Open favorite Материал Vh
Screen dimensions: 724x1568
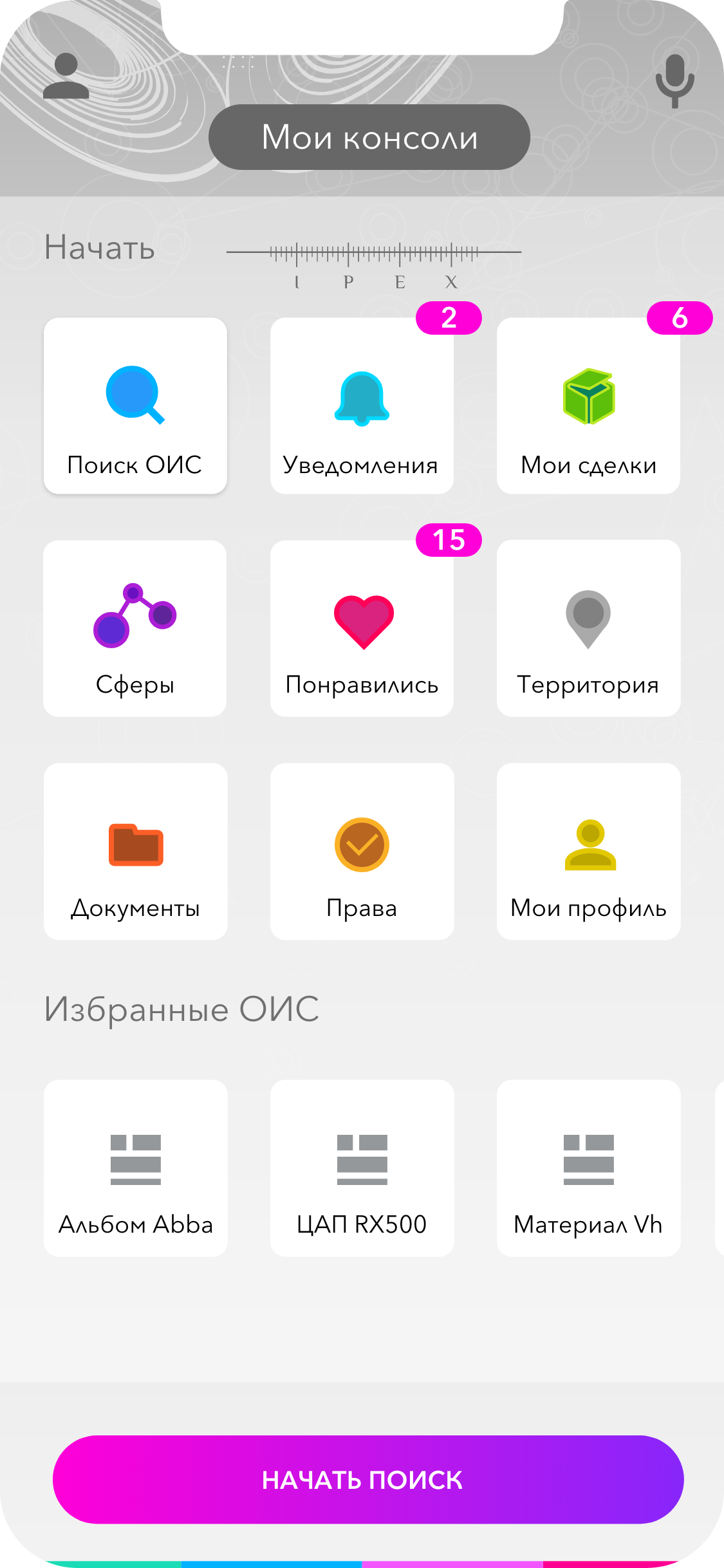tap(588, 1168)
